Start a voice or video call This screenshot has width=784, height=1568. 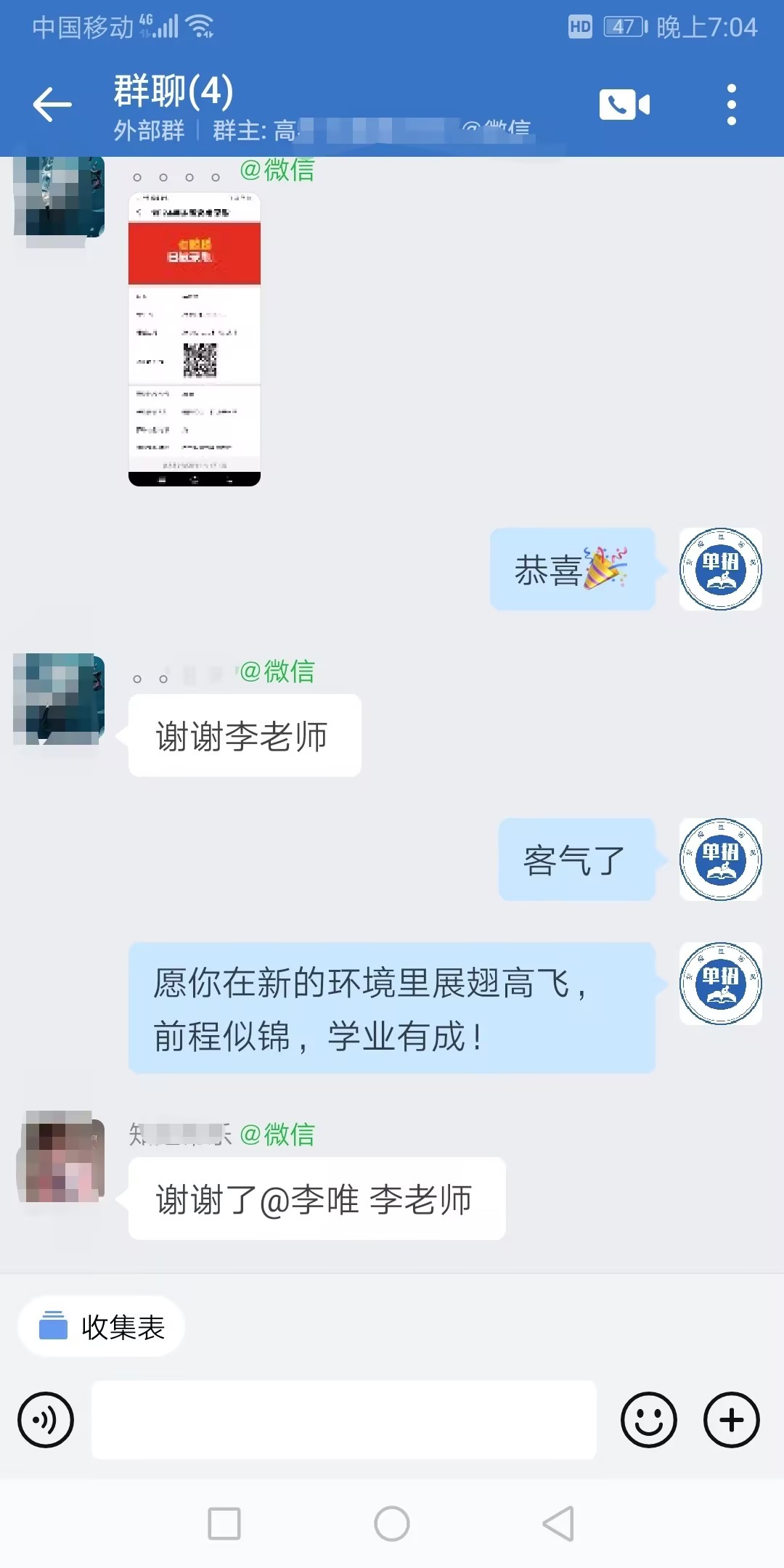click(x=624, y=105)
